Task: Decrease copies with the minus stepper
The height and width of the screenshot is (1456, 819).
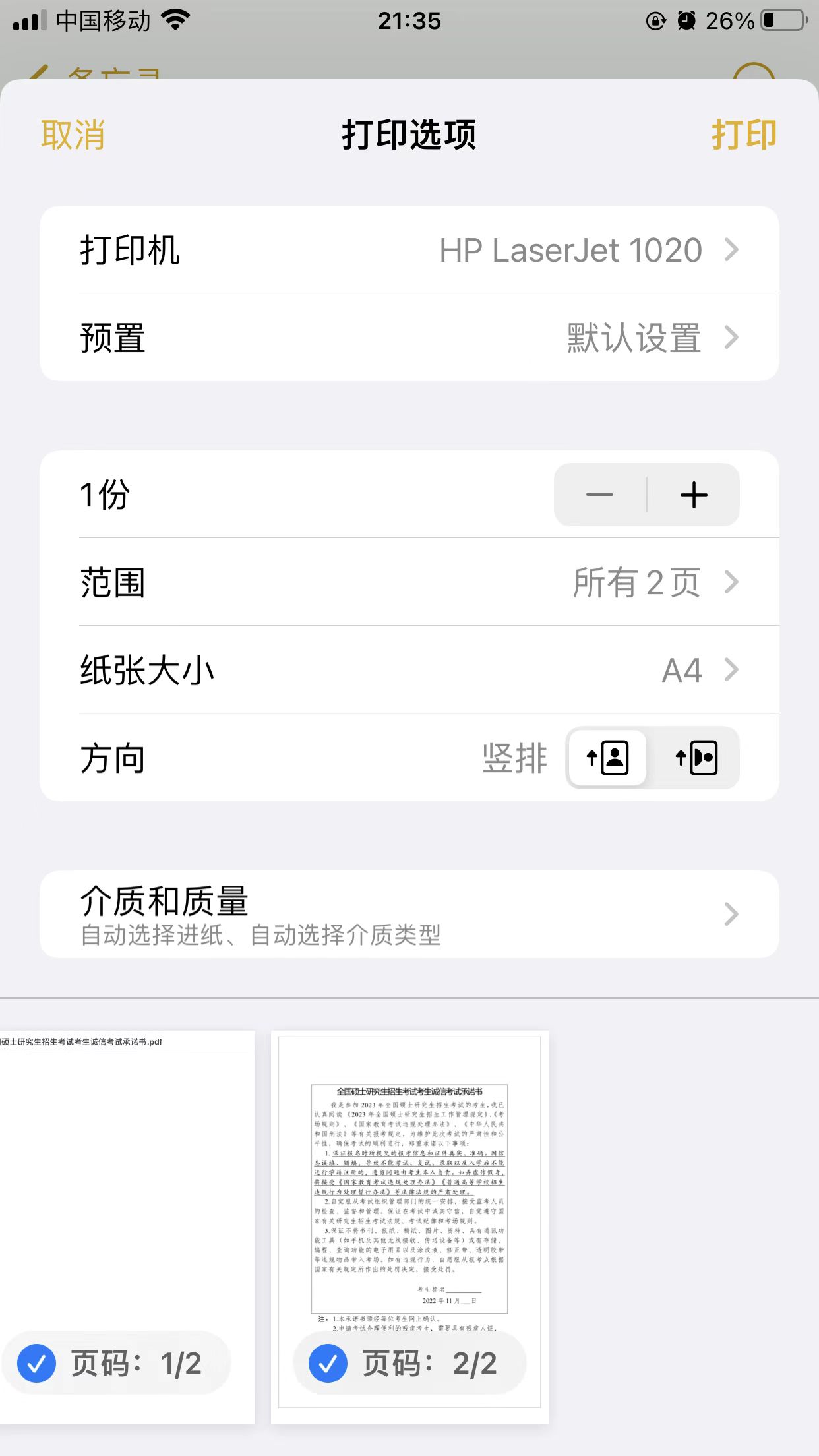Action: pos(600,495)
